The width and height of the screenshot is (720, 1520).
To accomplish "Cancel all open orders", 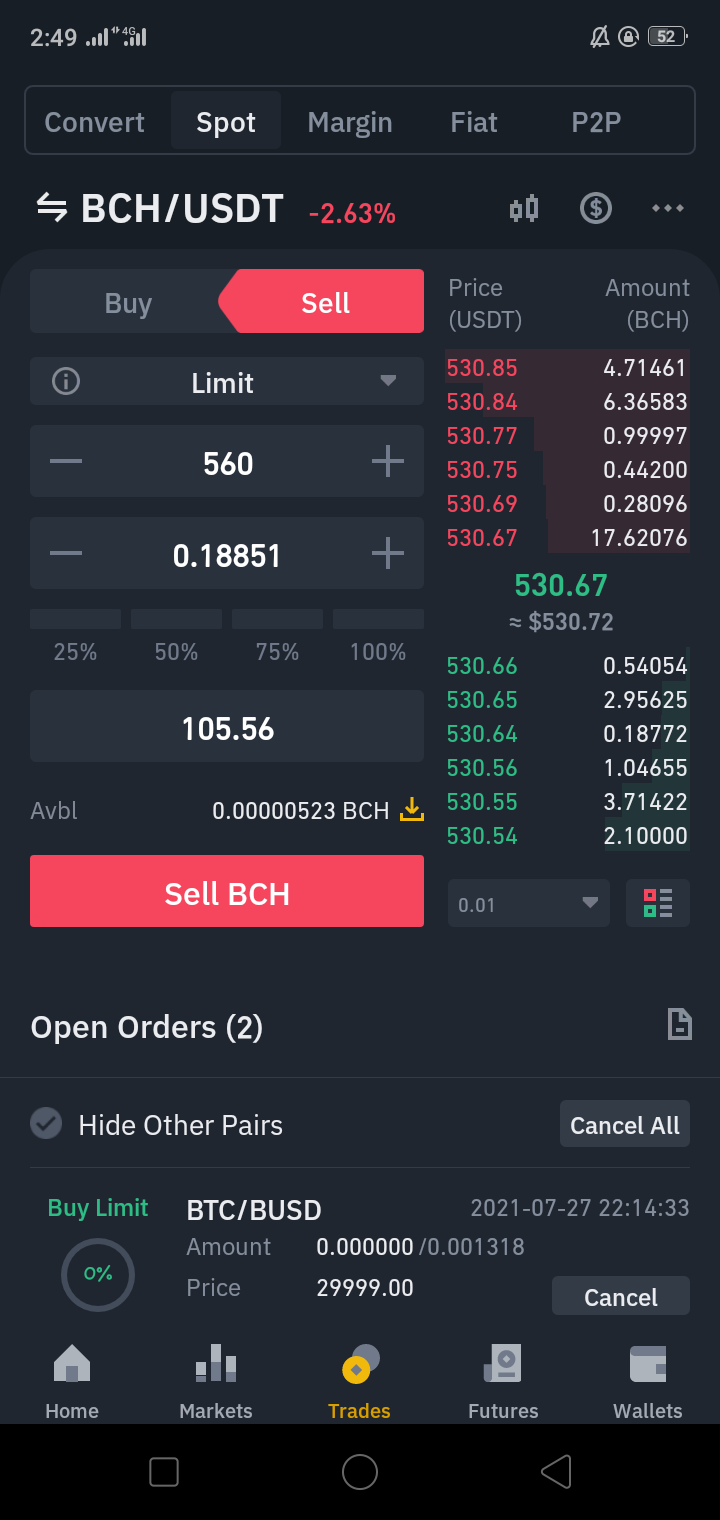I will [x=625, y=1125].
